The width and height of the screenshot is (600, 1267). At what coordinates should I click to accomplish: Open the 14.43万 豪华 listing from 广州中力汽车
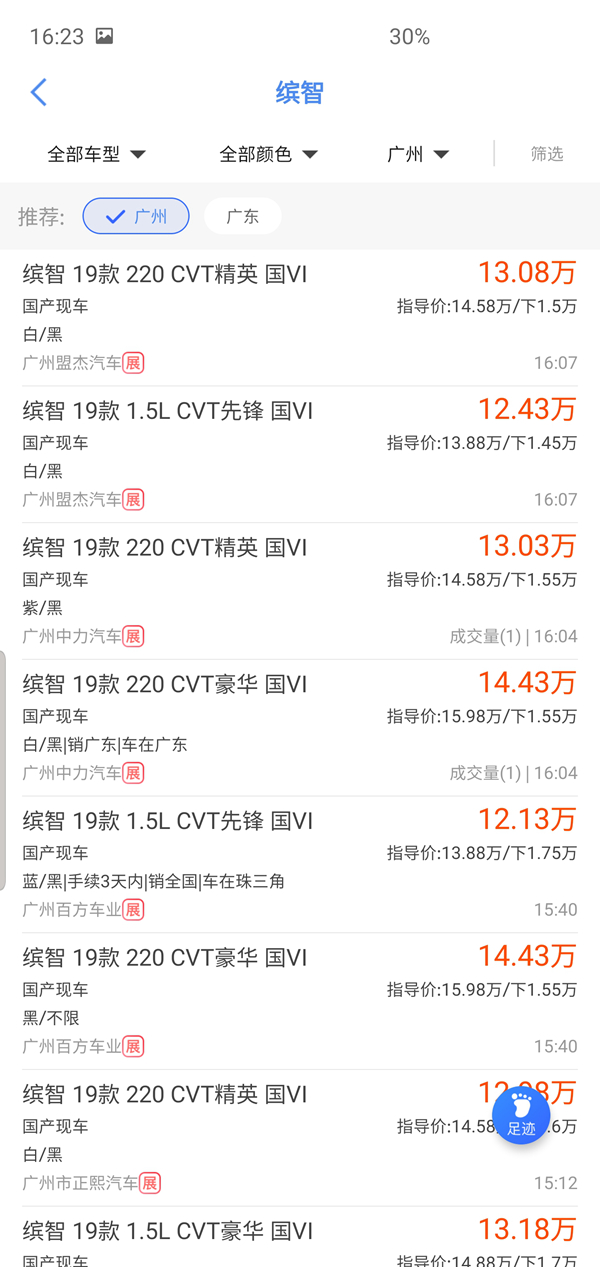(300, 728)
